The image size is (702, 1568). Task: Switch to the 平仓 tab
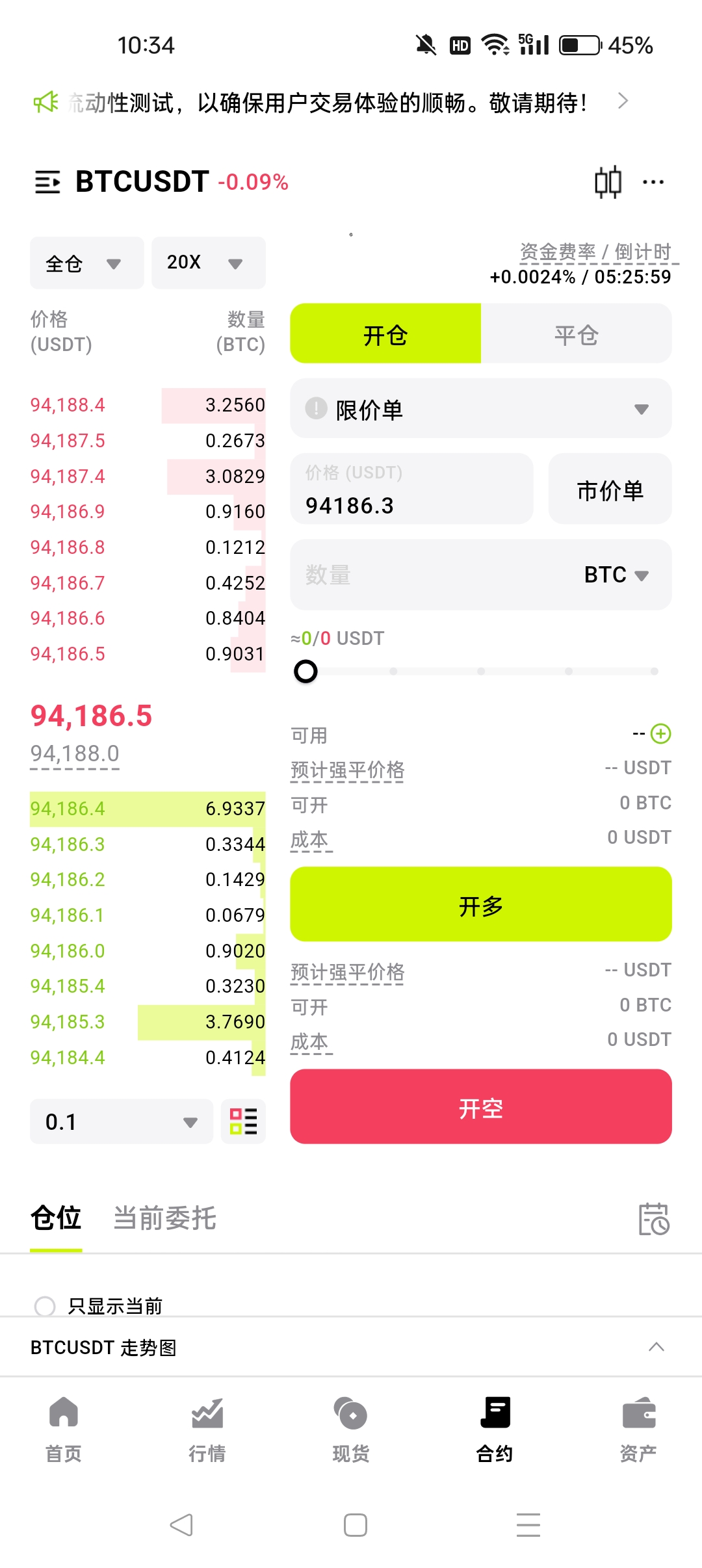pos(576,334)
